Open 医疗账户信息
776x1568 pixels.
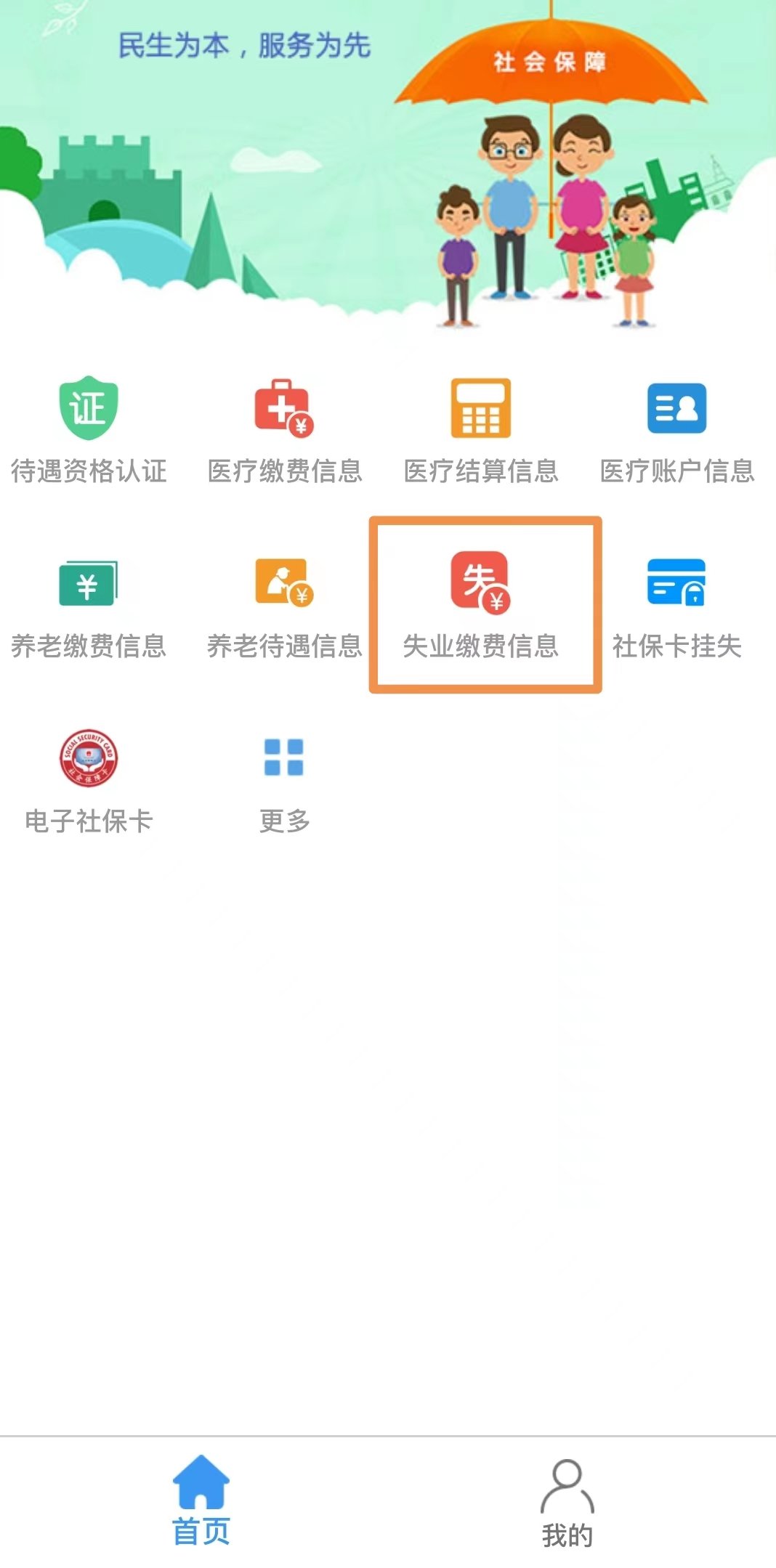pos(676,428)
